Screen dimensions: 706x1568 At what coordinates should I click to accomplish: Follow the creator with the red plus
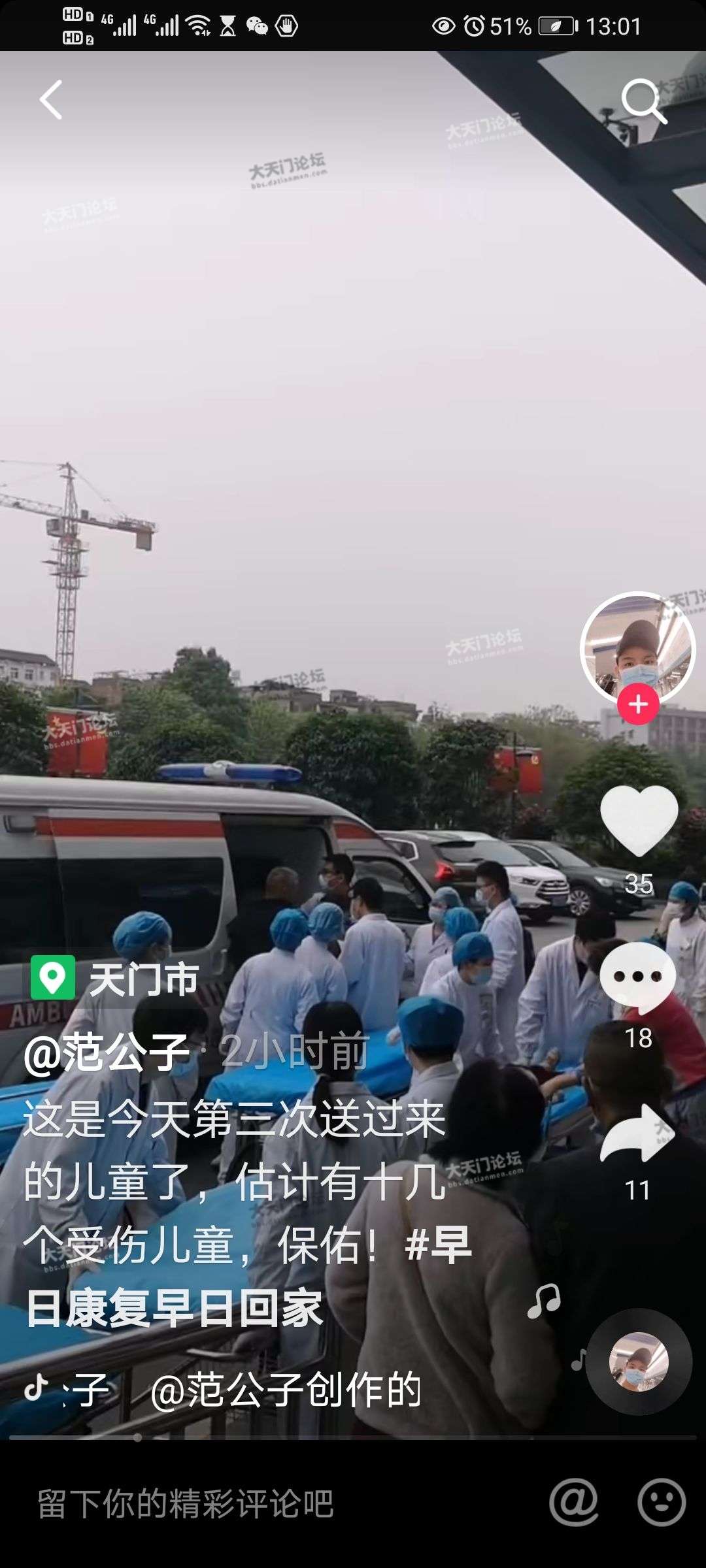tap(638, 705)
